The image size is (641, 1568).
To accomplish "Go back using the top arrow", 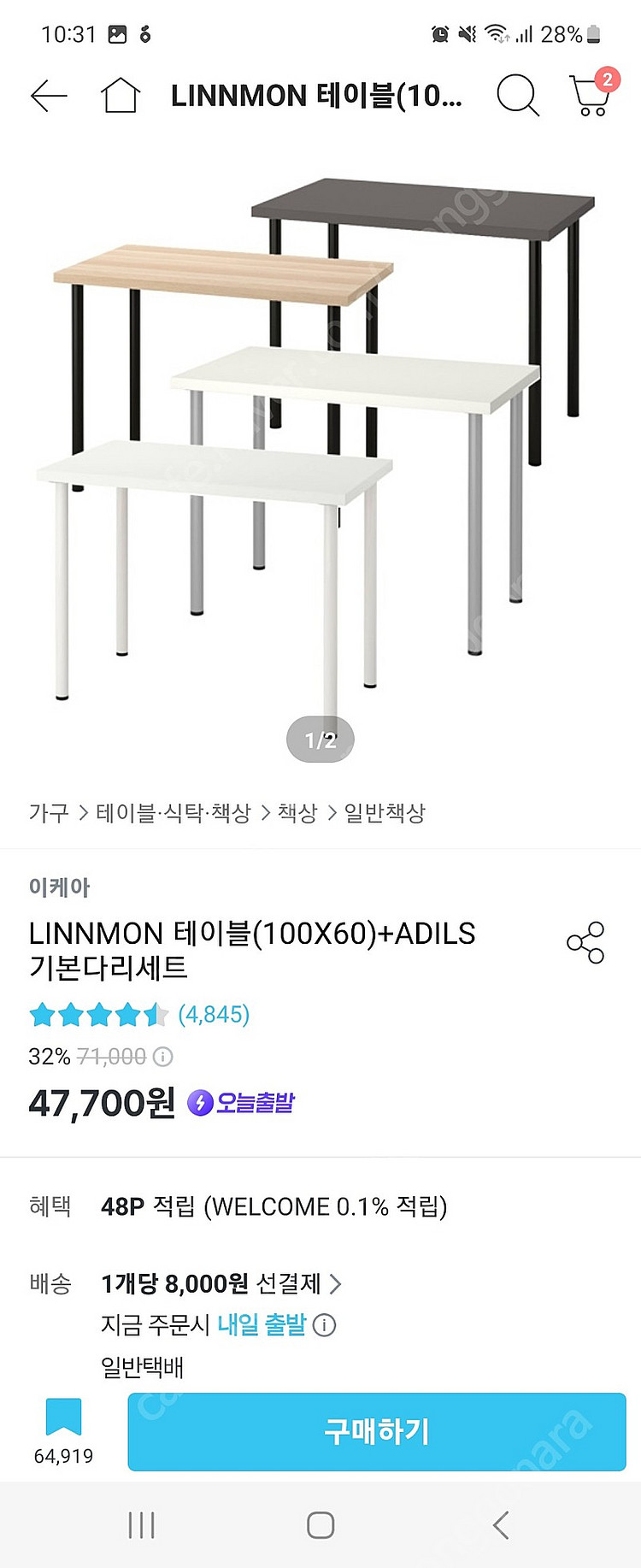I will (x=49, y=96).
